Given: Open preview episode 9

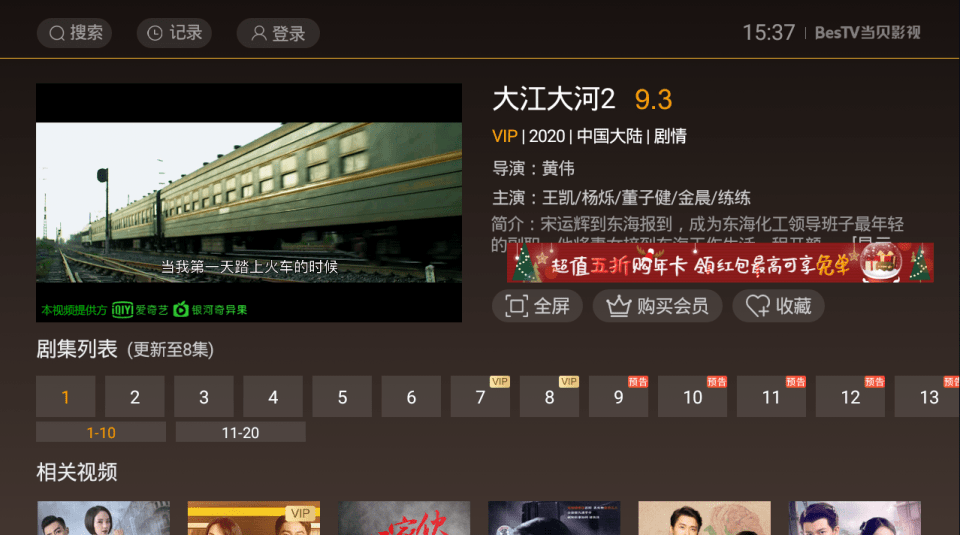Looking at the screenshot, I should pyautogui.click(x=618, y=397).
